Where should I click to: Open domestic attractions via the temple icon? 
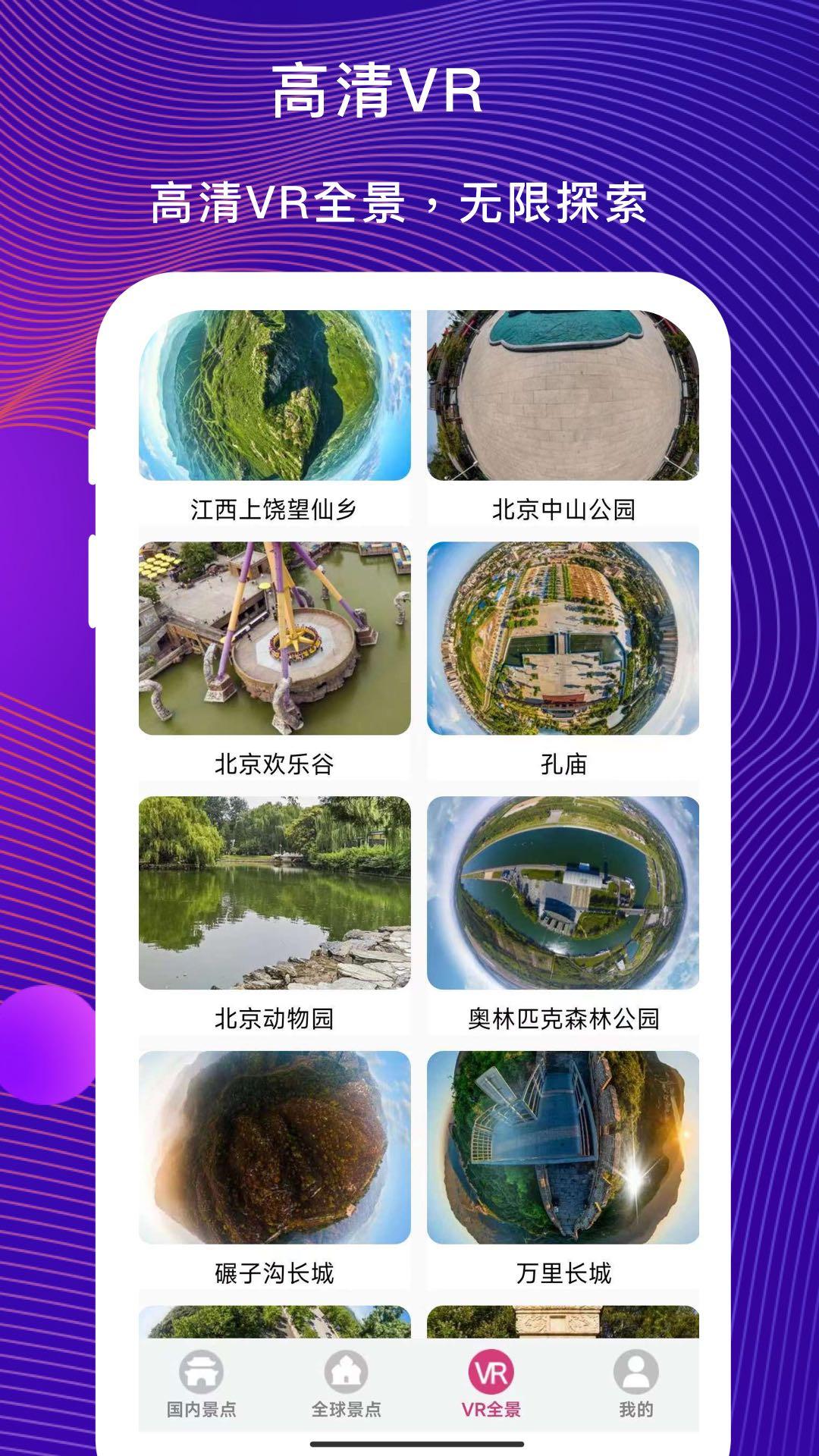pos(201,1373)
